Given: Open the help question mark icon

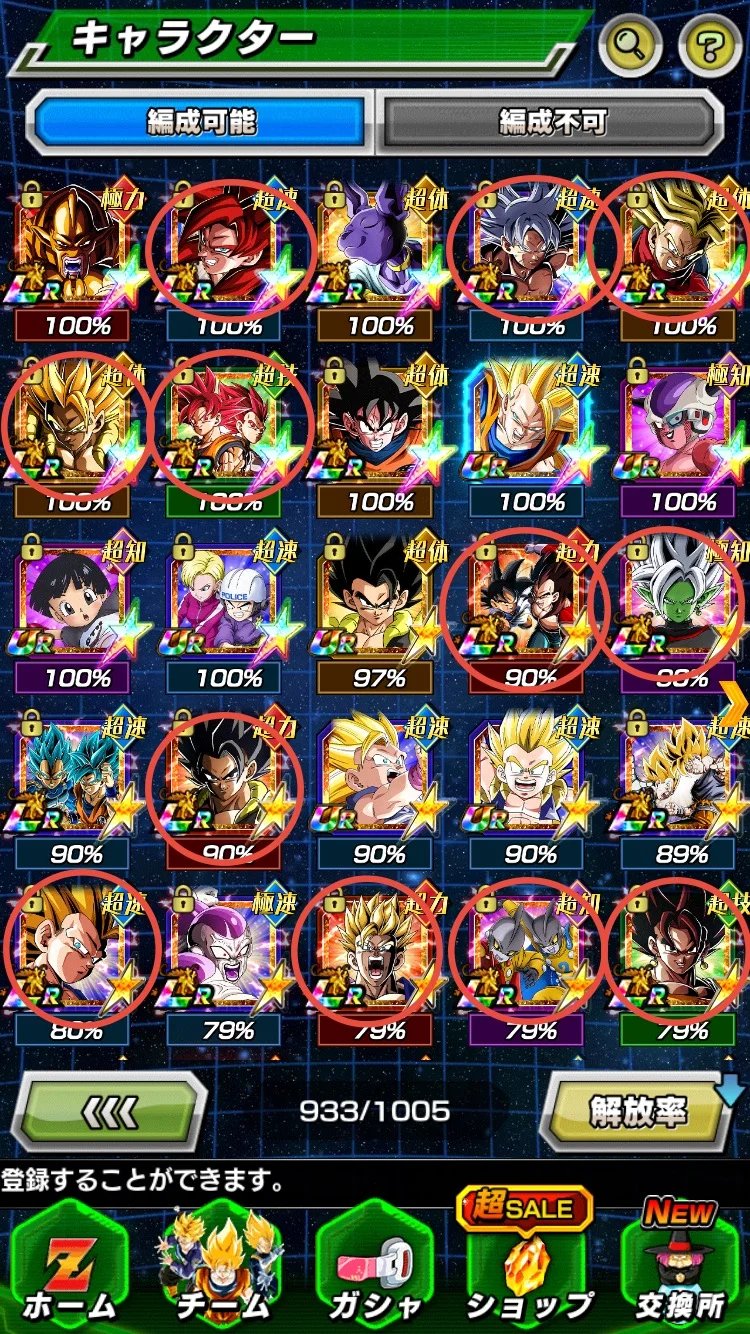Looking at the screenshot, I should (x=709, y=45).
